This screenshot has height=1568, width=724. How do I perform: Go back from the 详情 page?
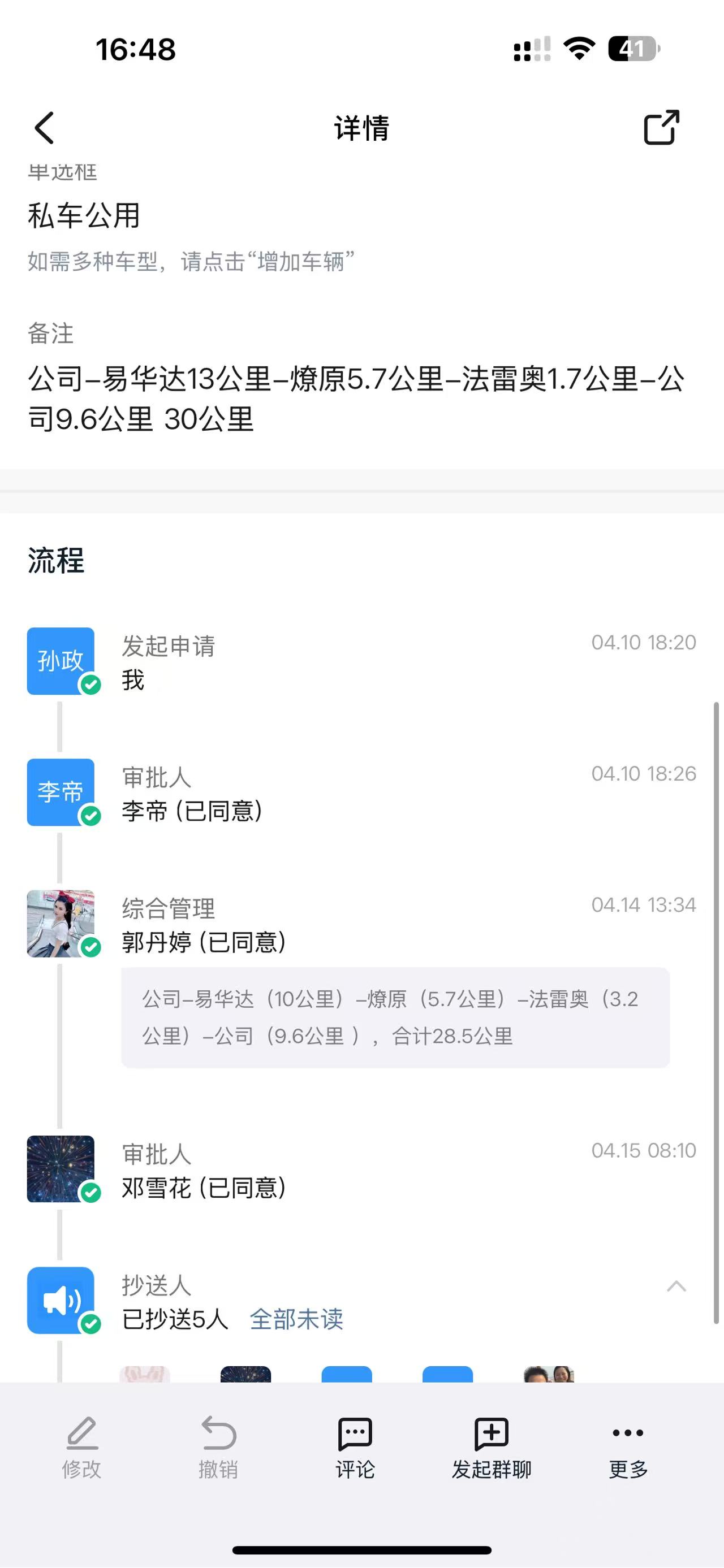click(x=45, y=128)
